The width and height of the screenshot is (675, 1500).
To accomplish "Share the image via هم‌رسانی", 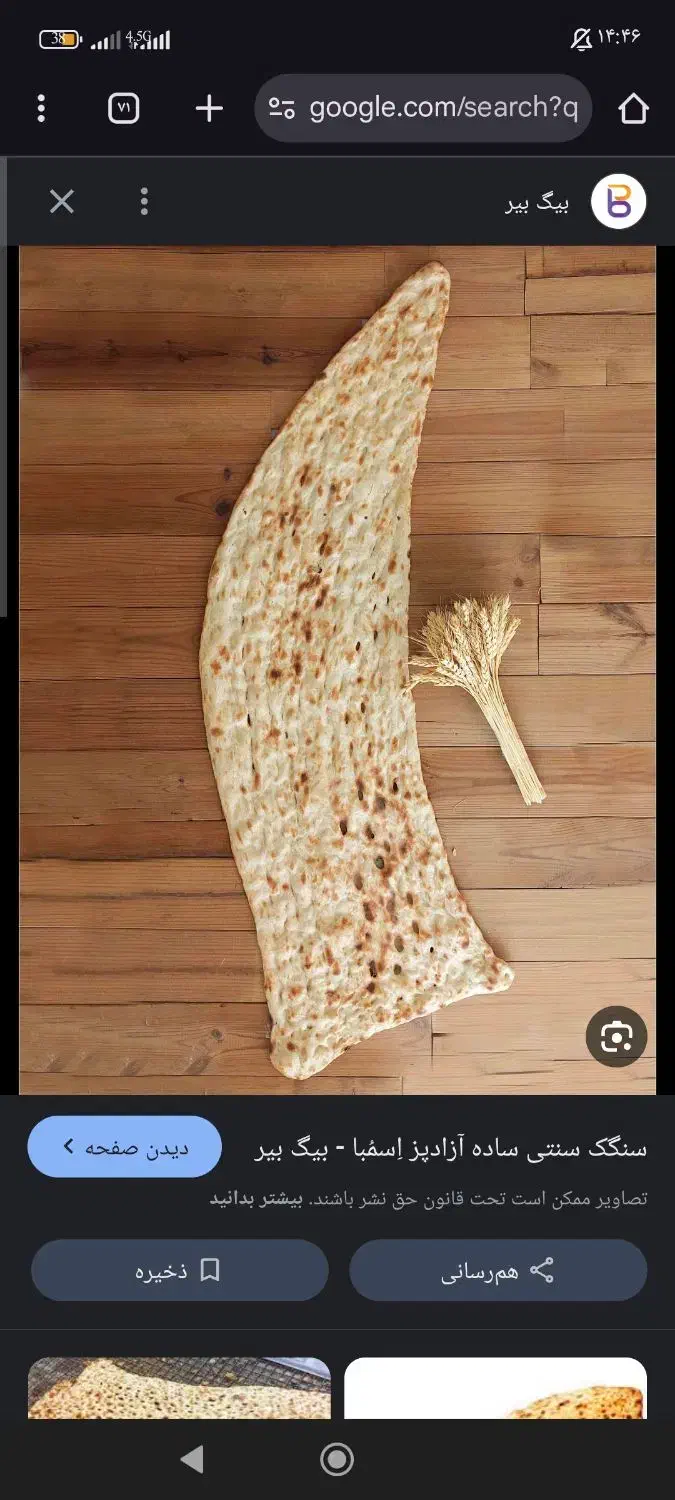I will coord(498,1270).
